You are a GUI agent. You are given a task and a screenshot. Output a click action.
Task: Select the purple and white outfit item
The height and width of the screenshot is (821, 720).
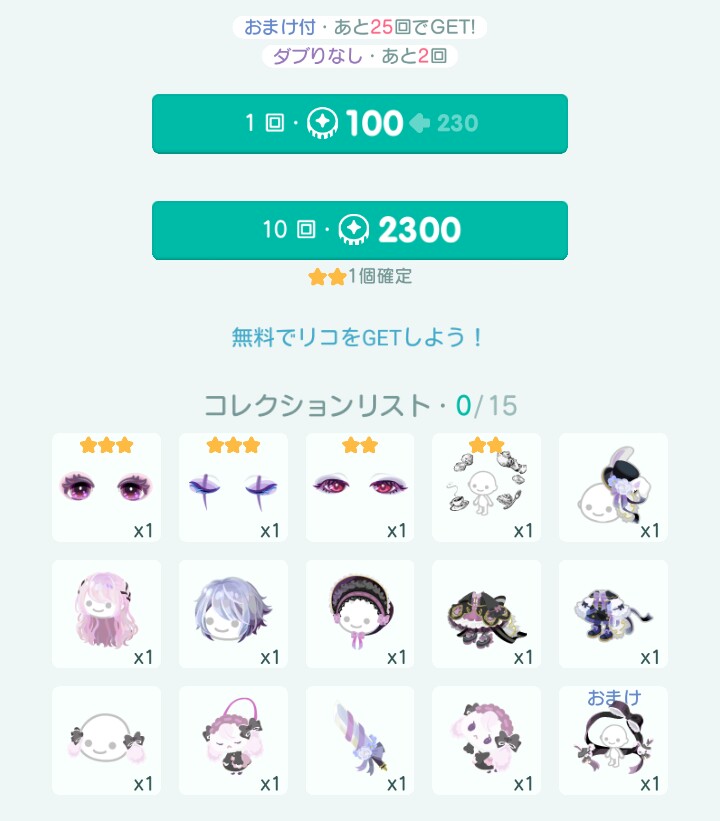tap(613, 614)
